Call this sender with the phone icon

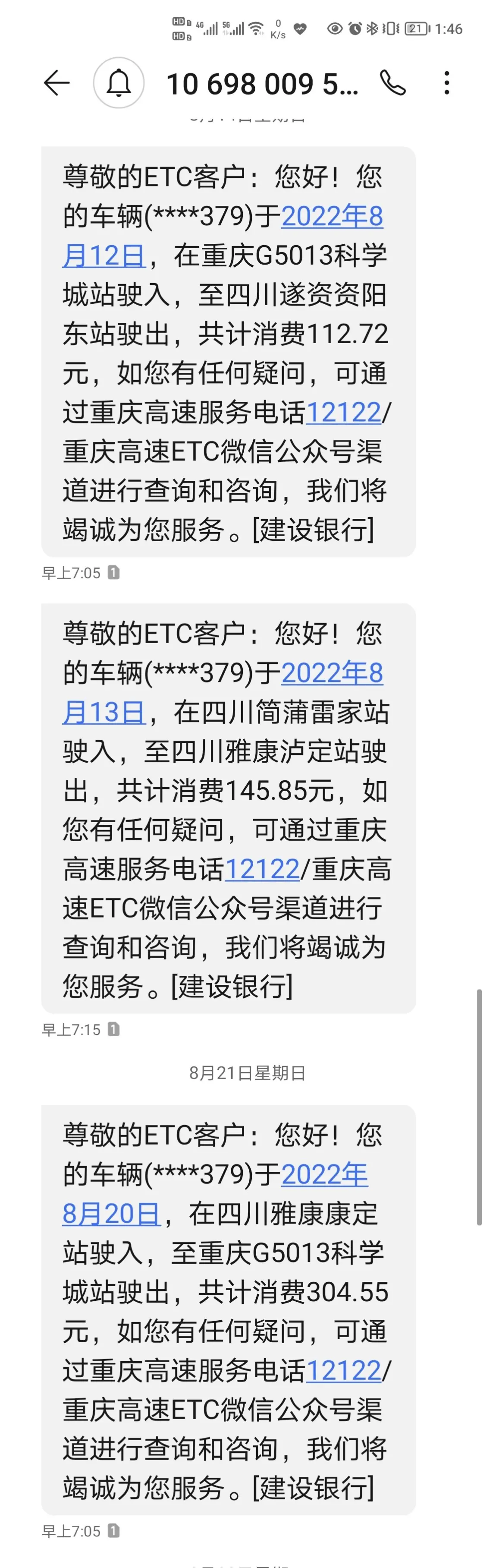pyautogui.click(x=392, y=83)
